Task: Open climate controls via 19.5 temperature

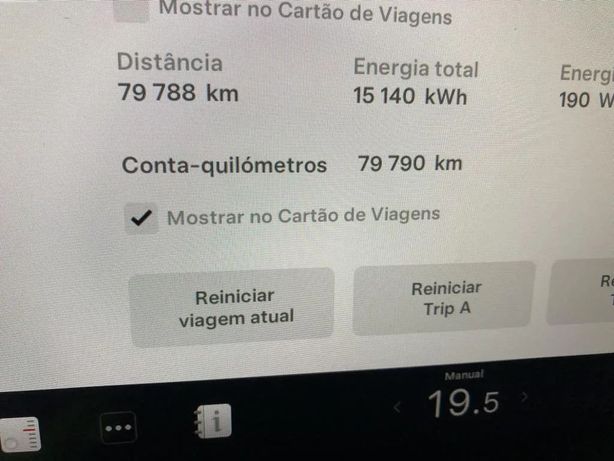Action: tap(463, 404)
